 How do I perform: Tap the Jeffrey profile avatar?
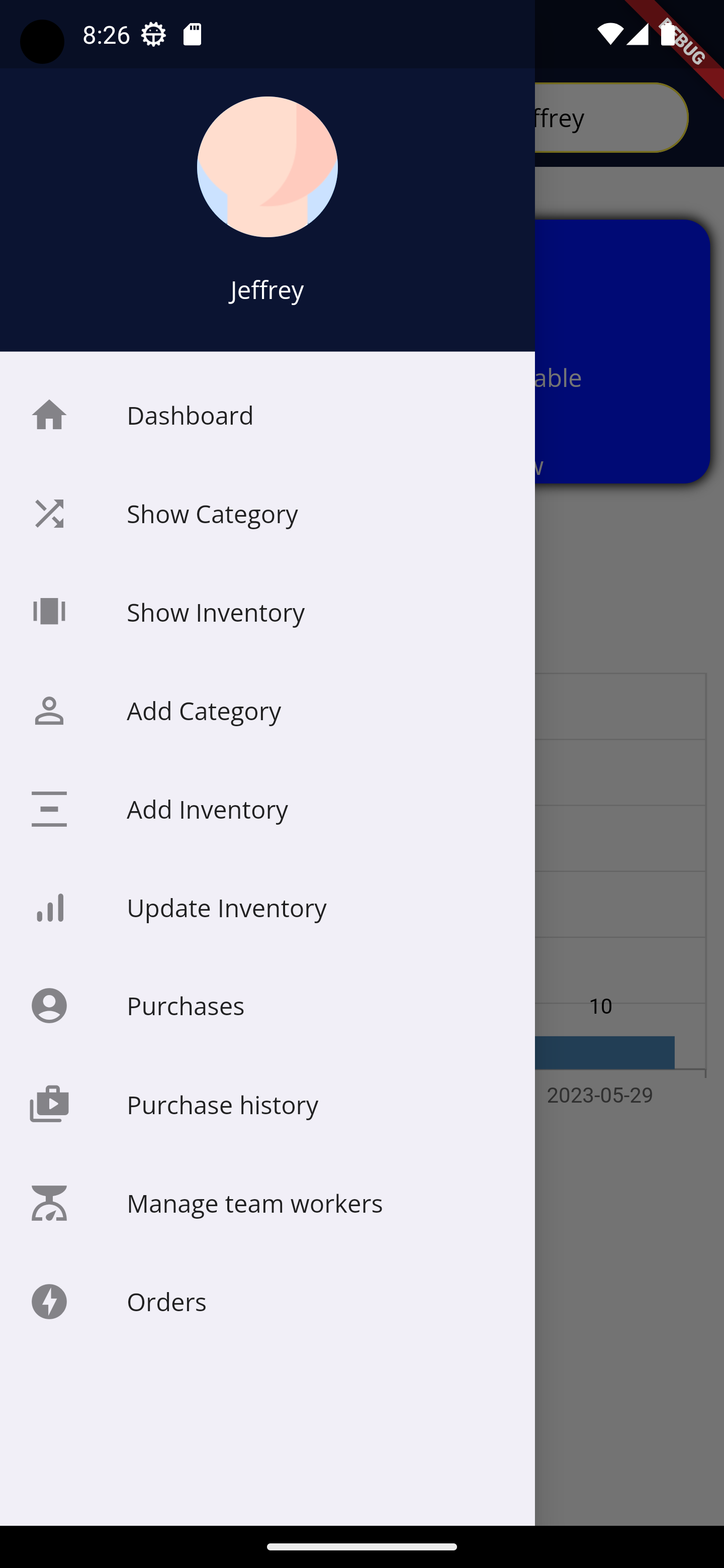click(x=266, y=167)
